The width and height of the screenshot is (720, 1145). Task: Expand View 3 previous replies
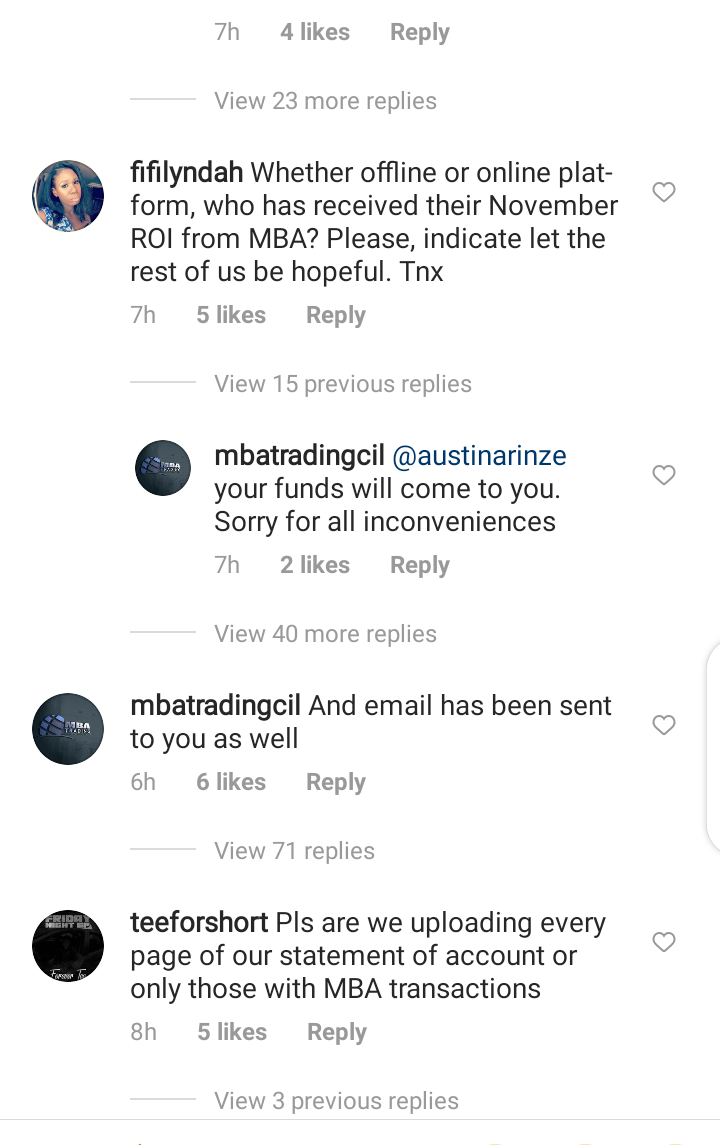(x=336, y=1101)
